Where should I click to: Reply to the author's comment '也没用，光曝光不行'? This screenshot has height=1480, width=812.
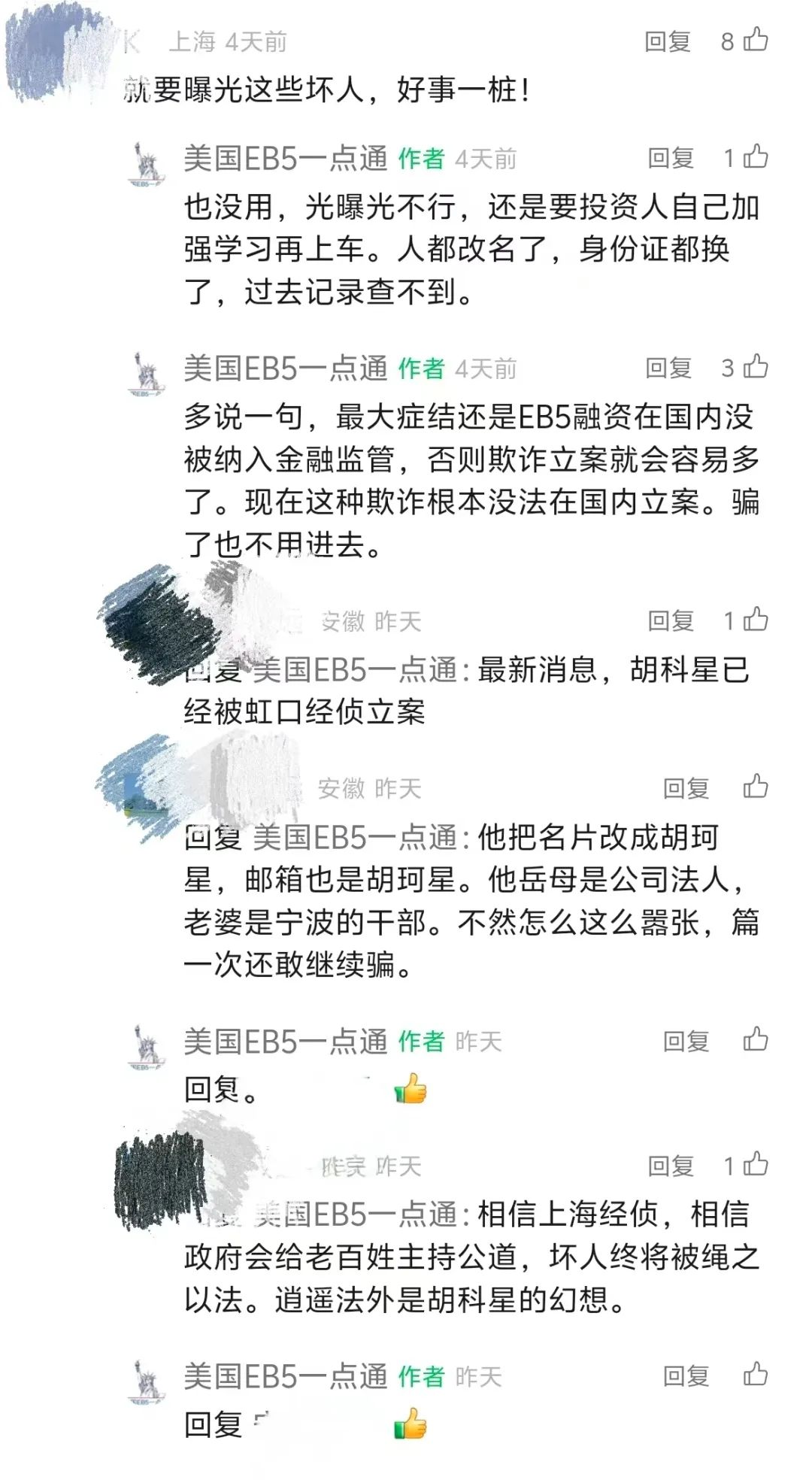coord(671,158)
